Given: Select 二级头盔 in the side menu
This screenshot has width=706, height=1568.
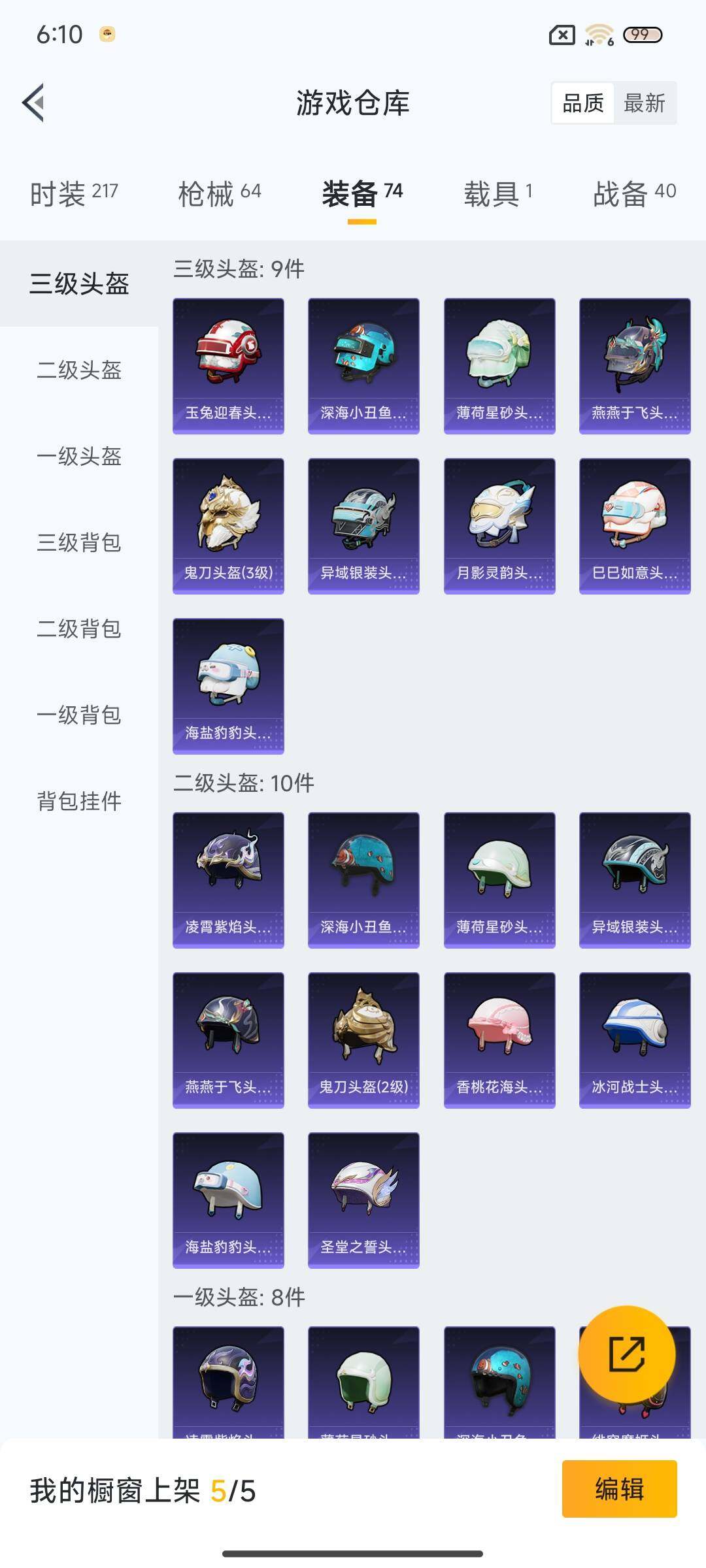Looking at the screenshot, I should (x=79, y=370).
